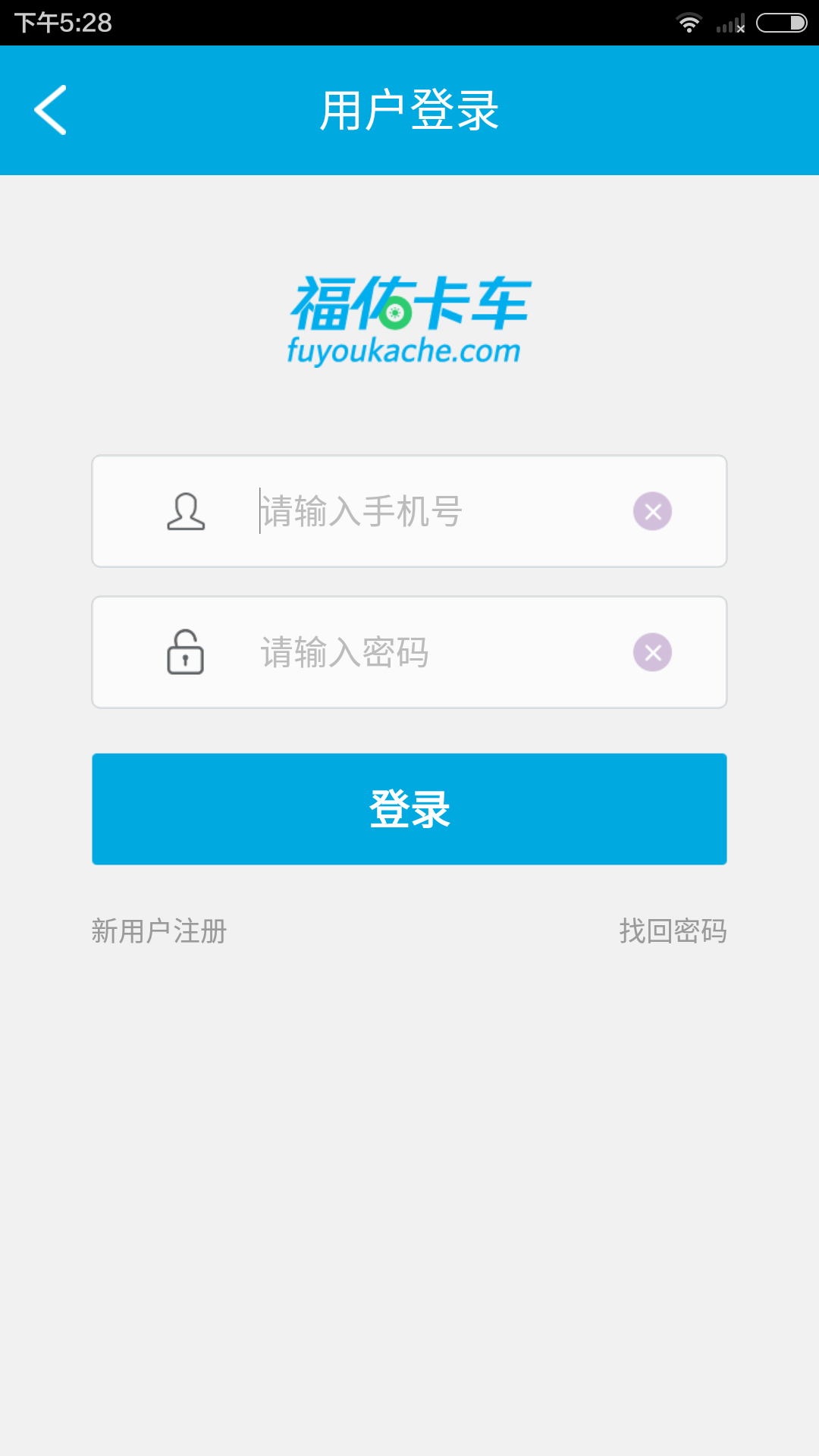The image size is (819, 1456).
Task: Select the 请输入密码 password field
Action: 425,652
